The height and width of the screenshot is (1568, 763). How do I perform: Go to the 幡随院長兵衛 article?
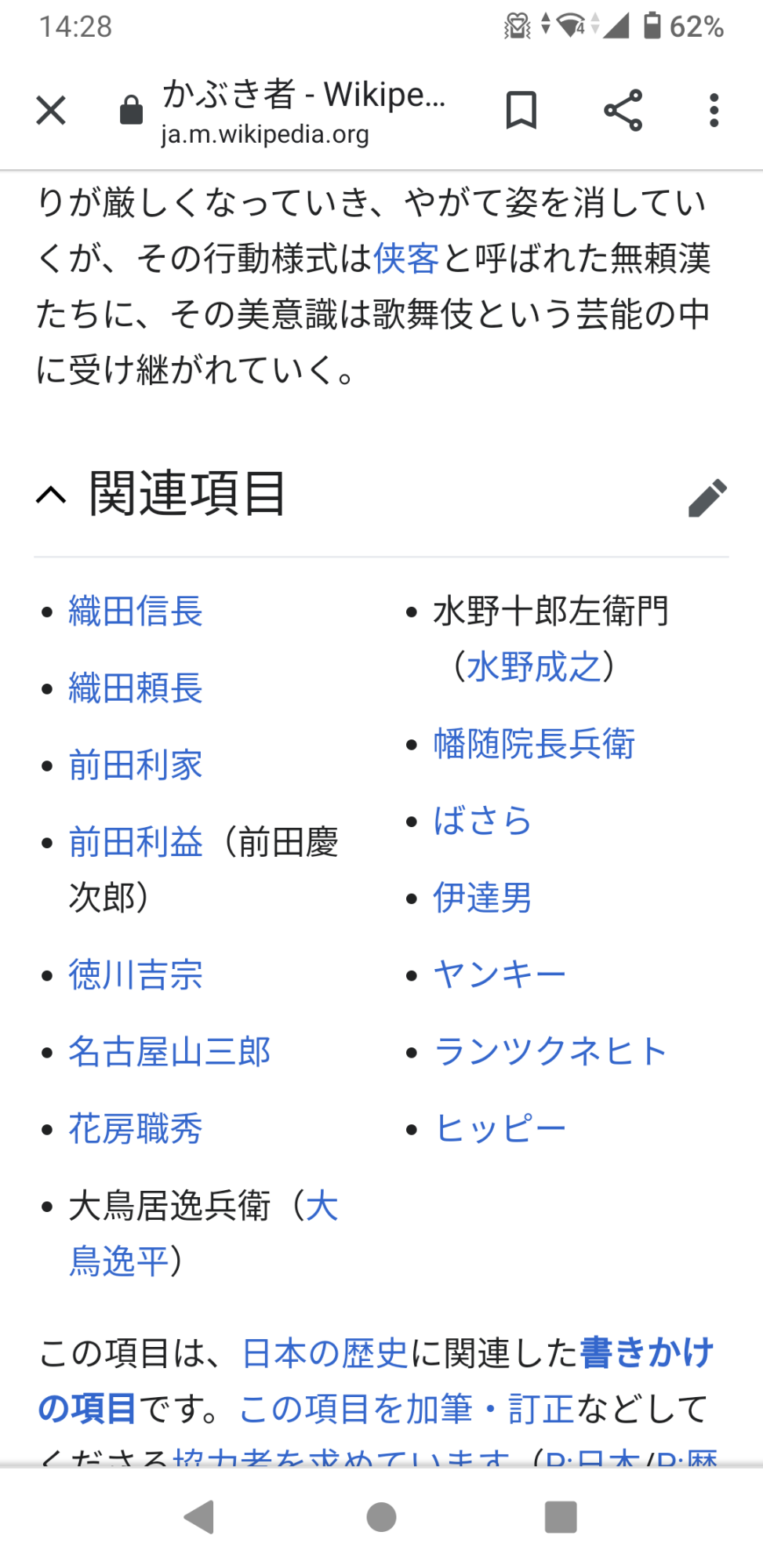coord(534,744)
